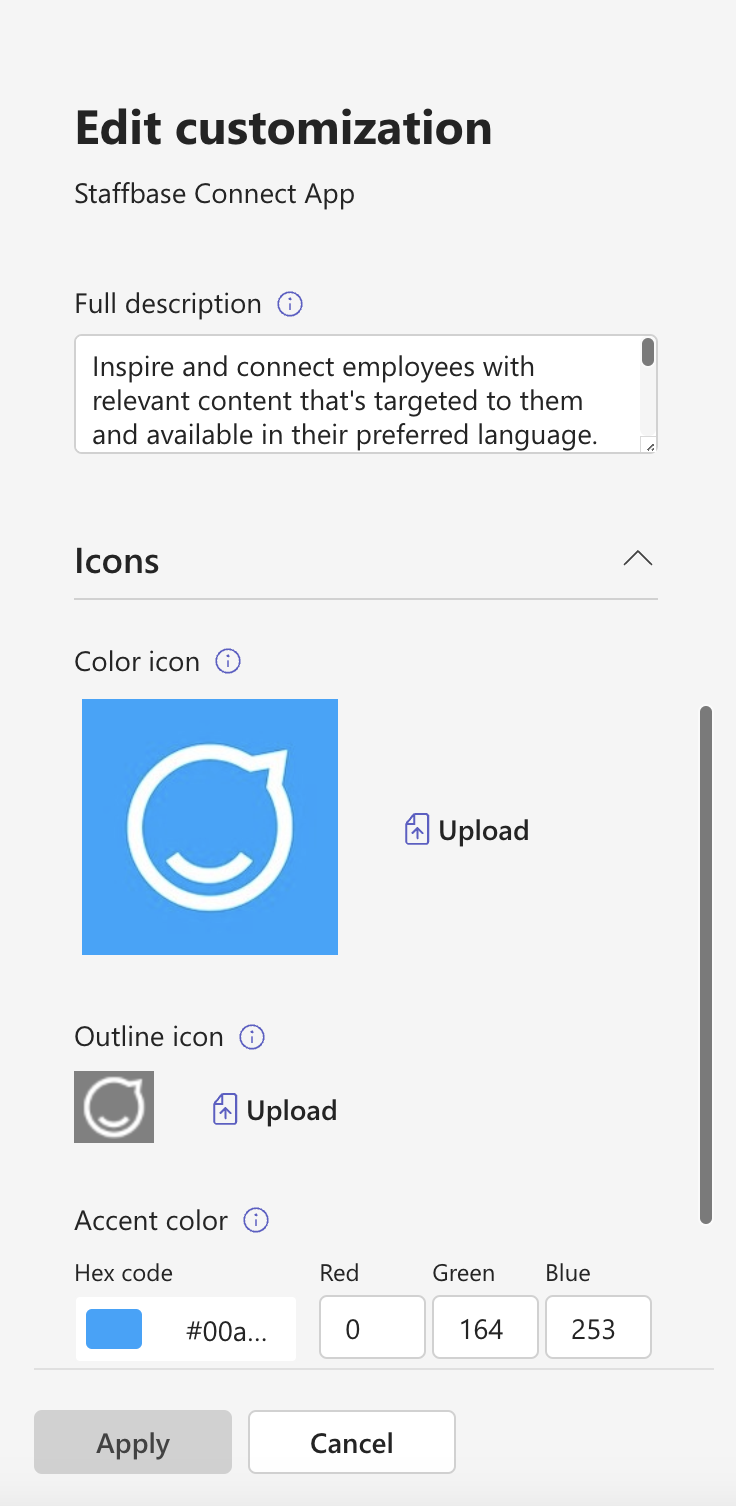The image size is (736, 1506).
Task: Cancel editing customization
Action: pyautogui.click(x=352, y=1442)
